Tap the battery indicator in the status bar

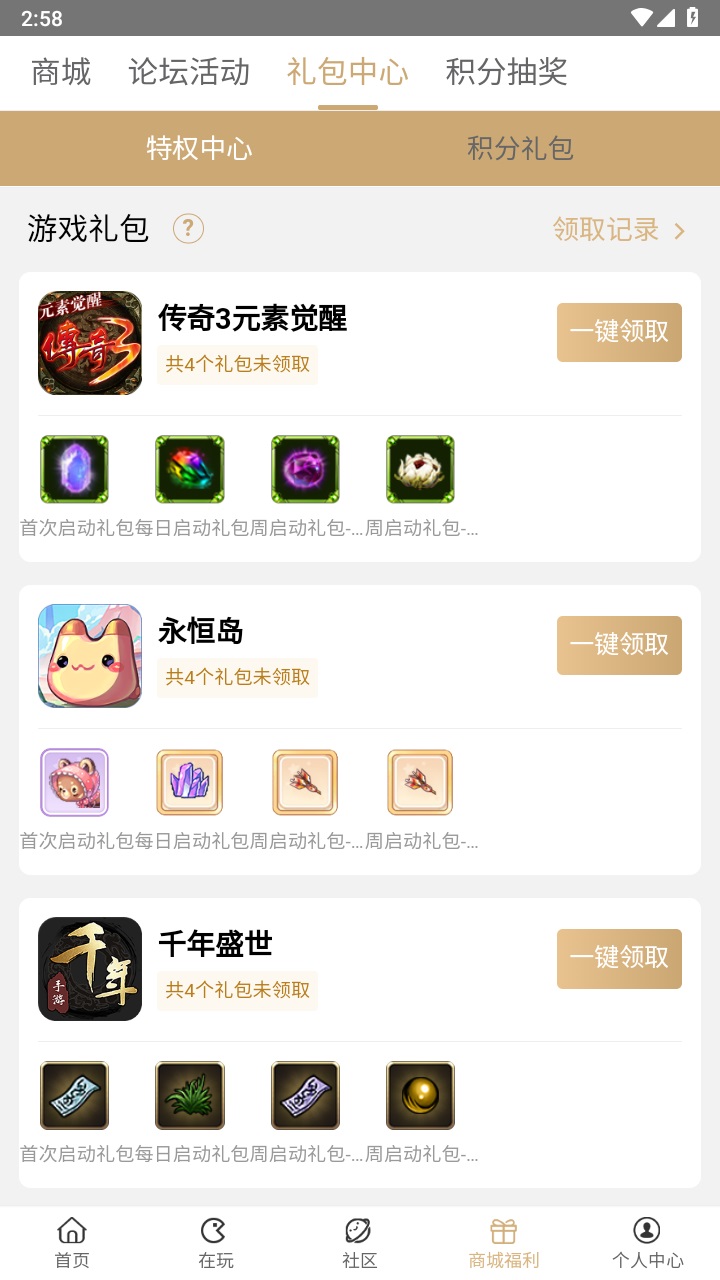tap(695, 15)
